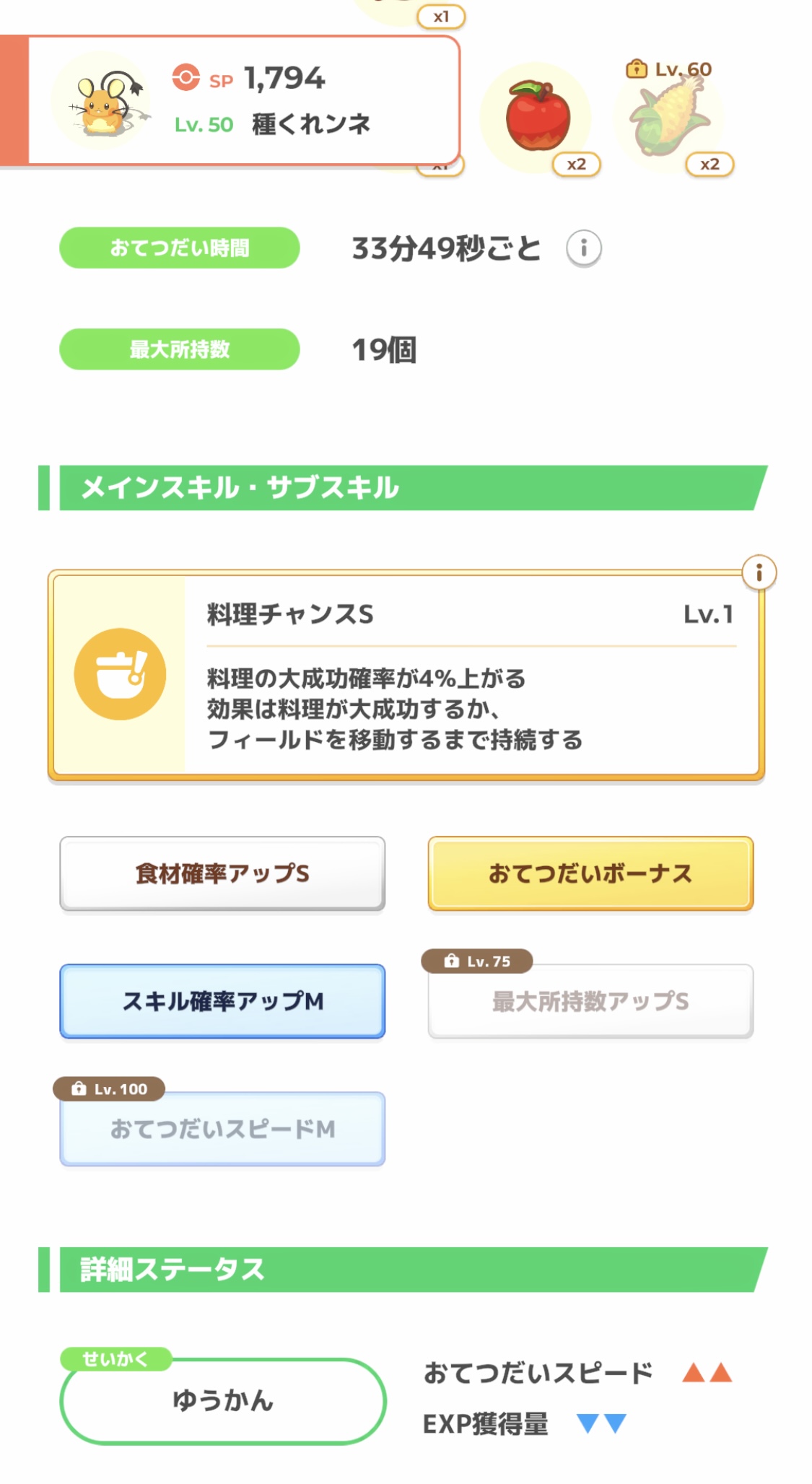The image size is (812, 1484).
Task: View the スキル確率アップM sub skill
Action: pyautogui.click(x=222, y=1001)
